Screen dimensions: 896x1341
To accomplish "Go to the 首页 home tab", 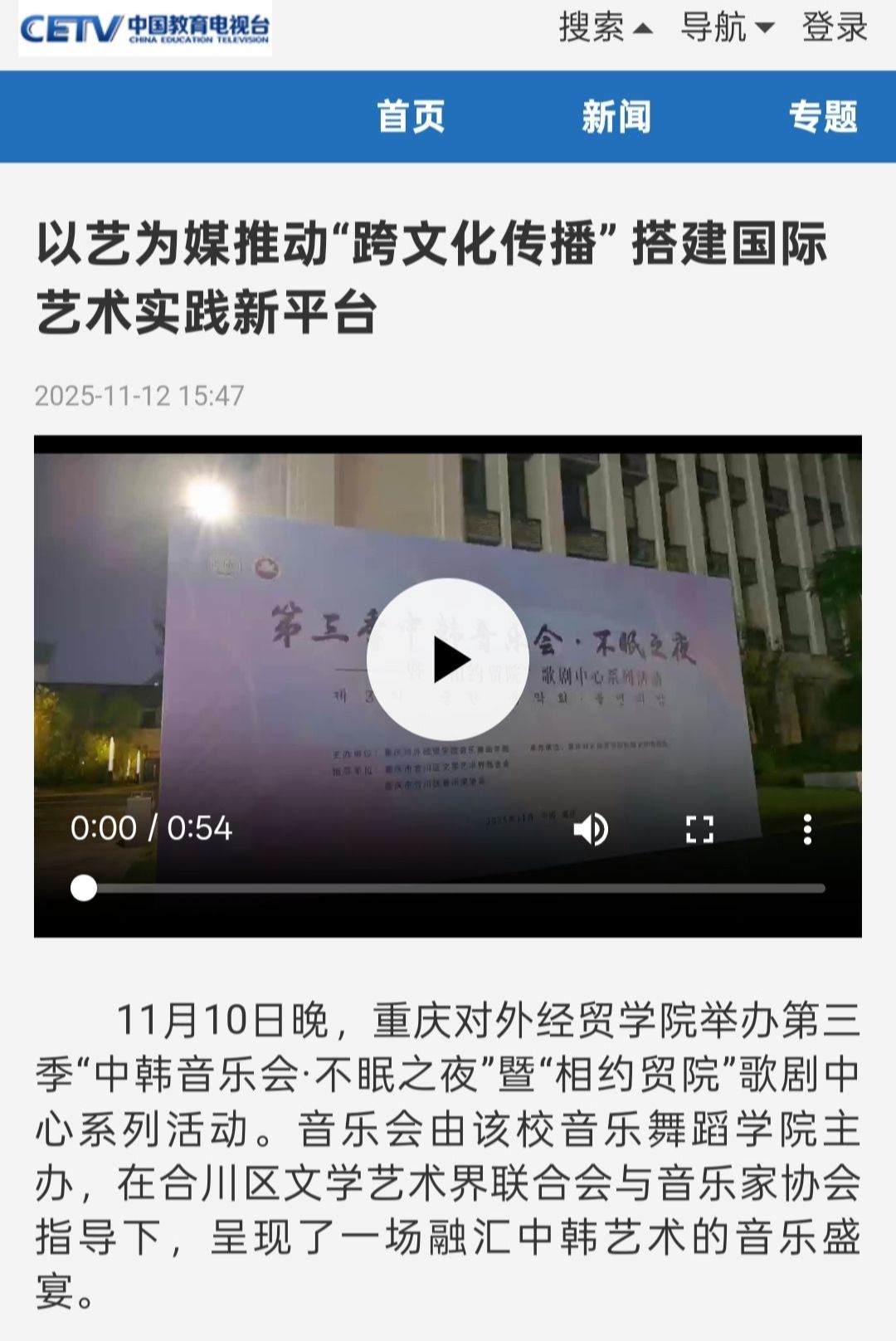I will (411, 116).
